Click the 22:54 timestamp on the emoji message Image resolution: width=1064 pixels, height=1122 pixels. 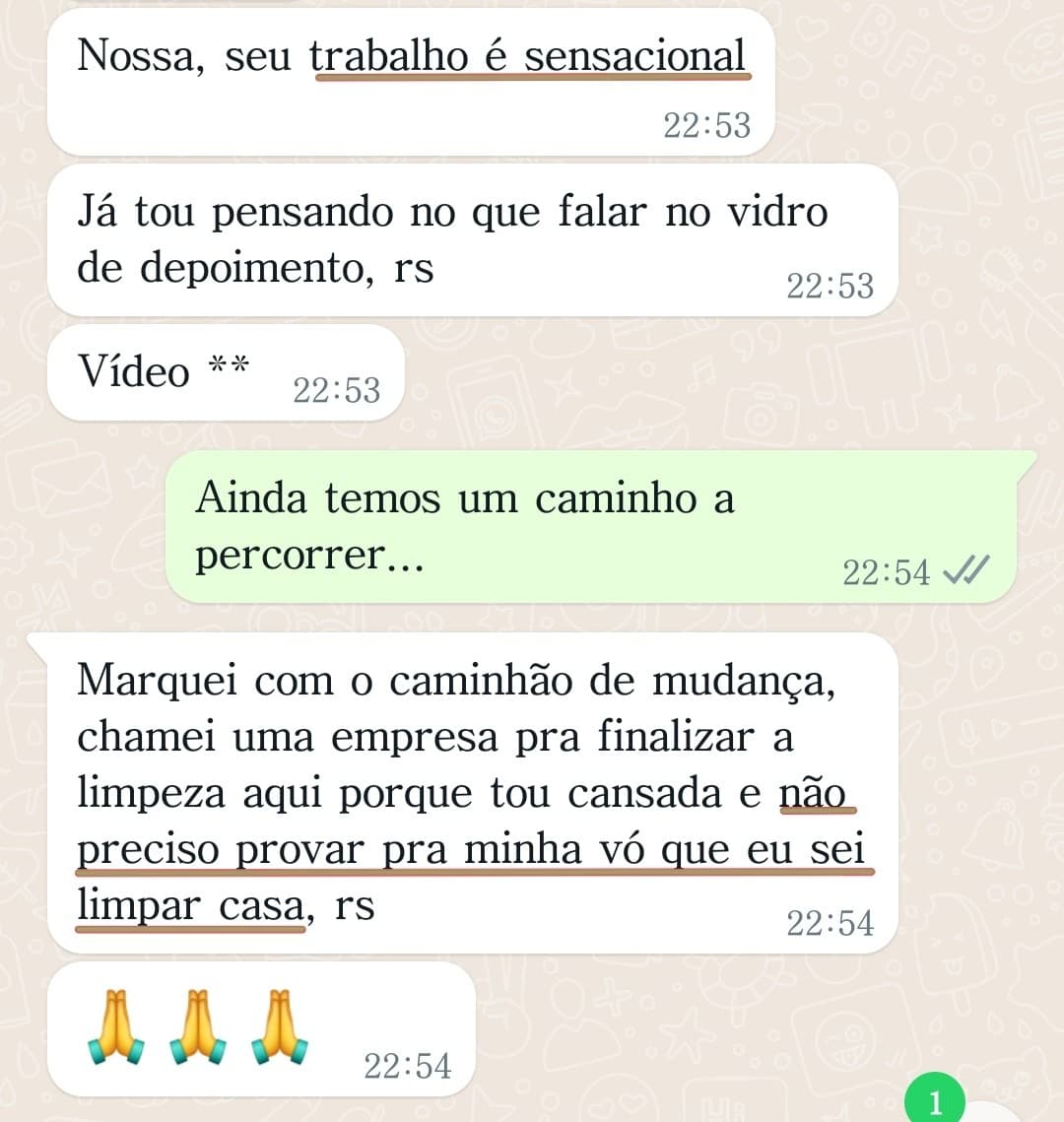[407, 1066]
